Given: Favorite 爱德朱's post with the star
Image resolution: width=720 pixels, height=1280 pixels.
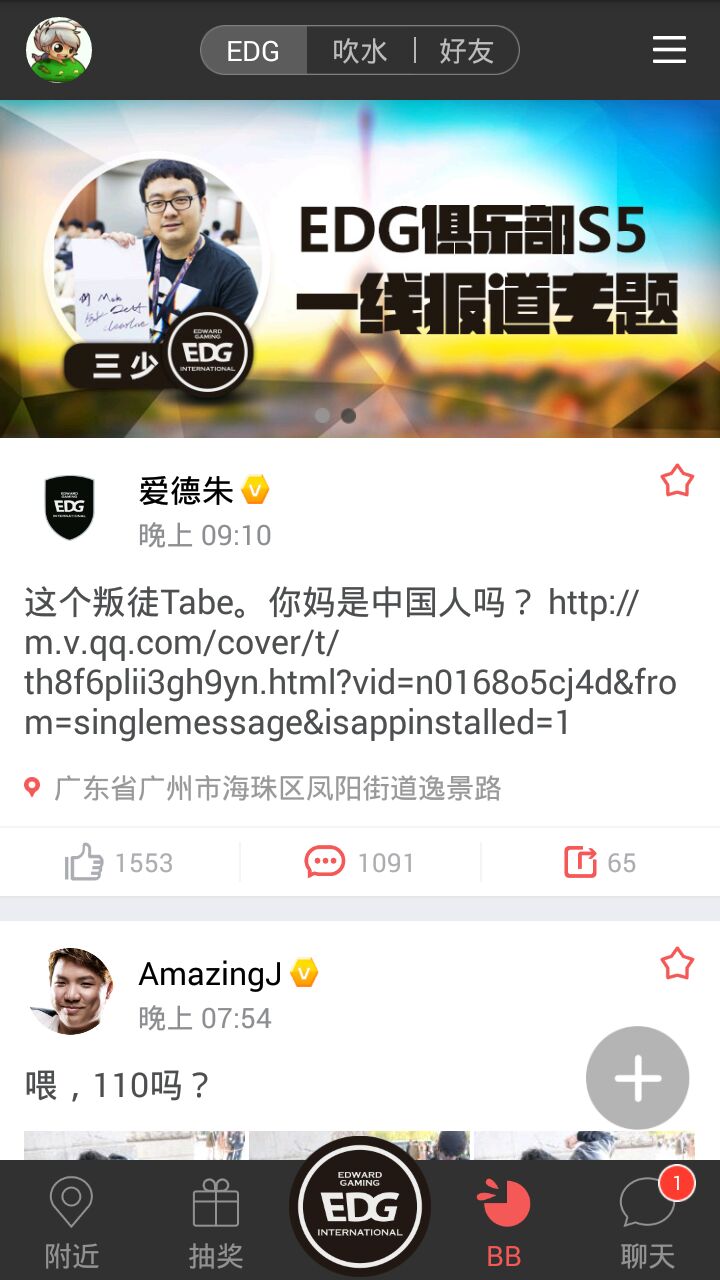Looking at the screenshot, I should pyautogui.click(x=677, y=482).
